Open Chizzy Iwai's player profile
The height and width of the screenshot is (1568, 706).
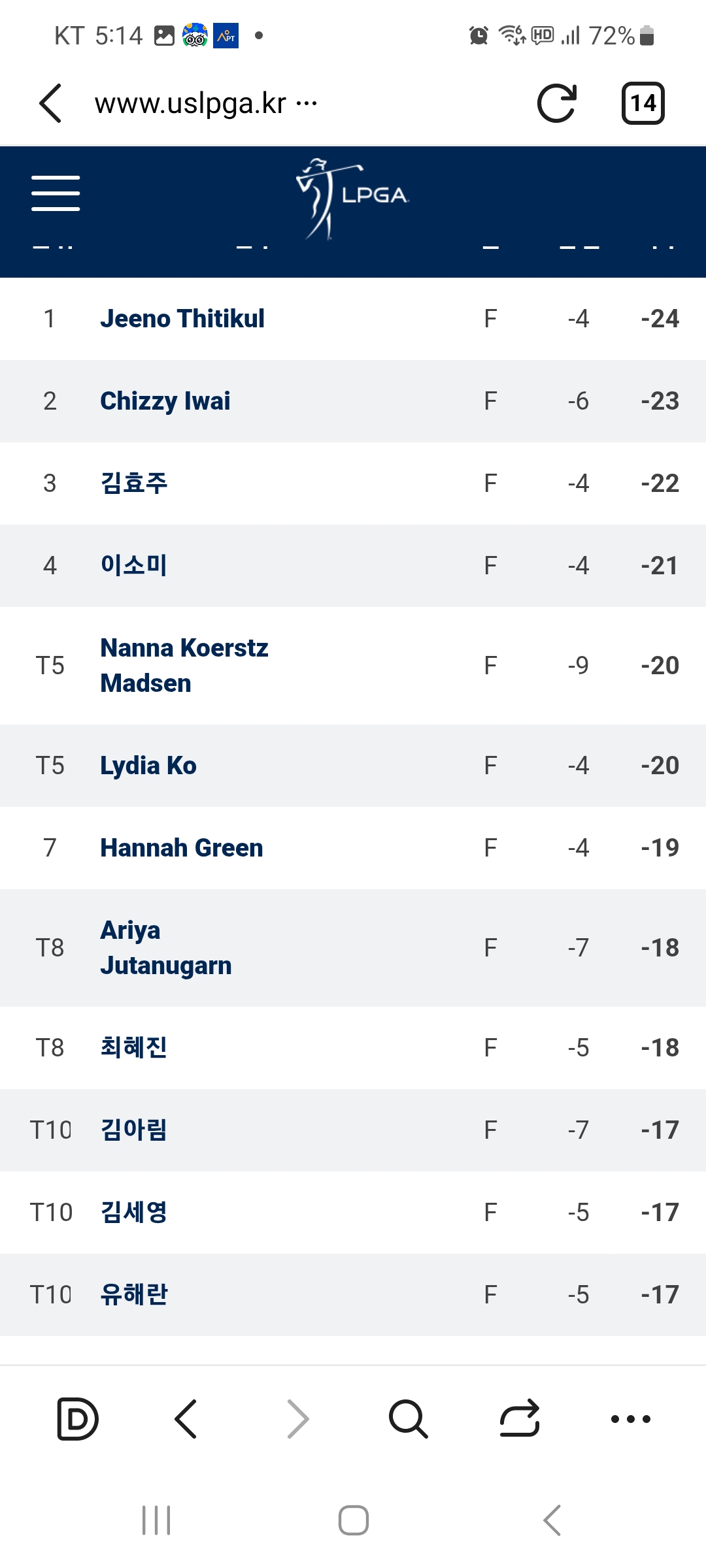pyautogui.click(x=165, y=401)
